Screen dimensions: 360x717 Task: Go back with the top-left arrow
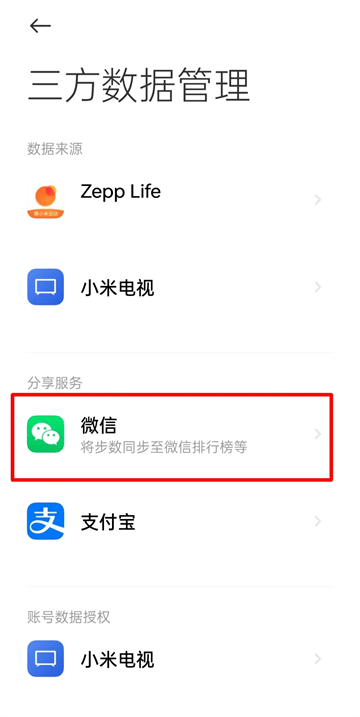tap(40, 26)
